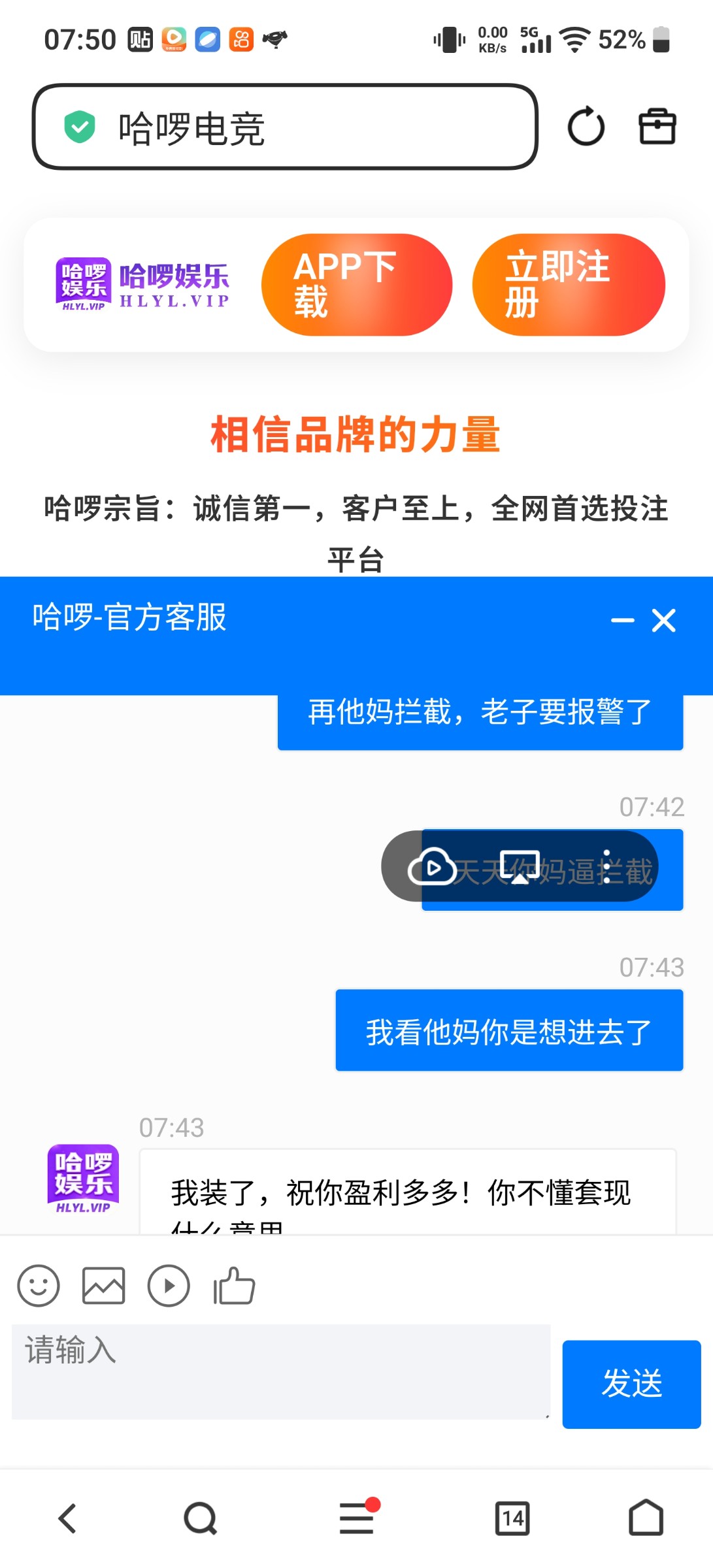Open the three-dot more options on video message
713x1568 pixels.
coord(608,867)
